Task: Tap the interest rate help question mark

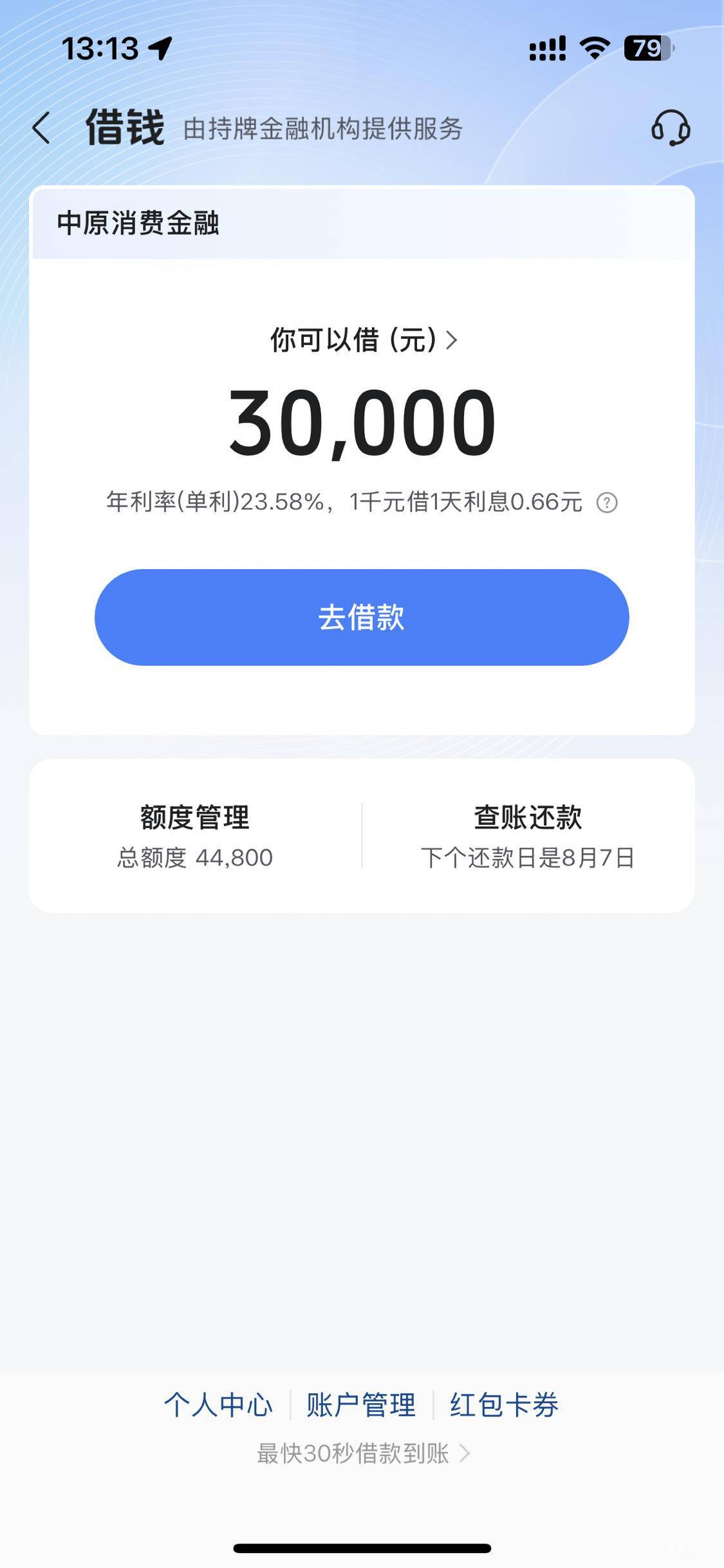Action: click(x=607, y=502)
